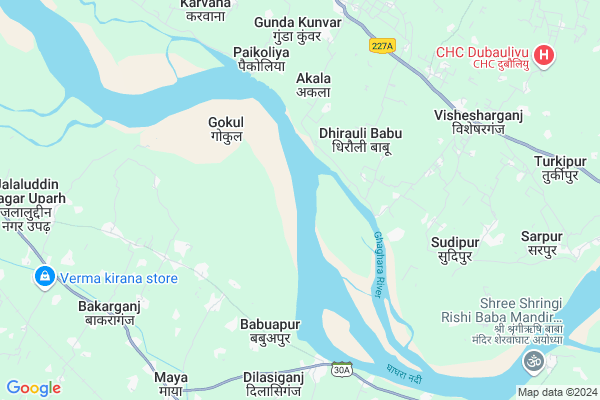Select the Verma kirana store pin

[x=44, y=276]
